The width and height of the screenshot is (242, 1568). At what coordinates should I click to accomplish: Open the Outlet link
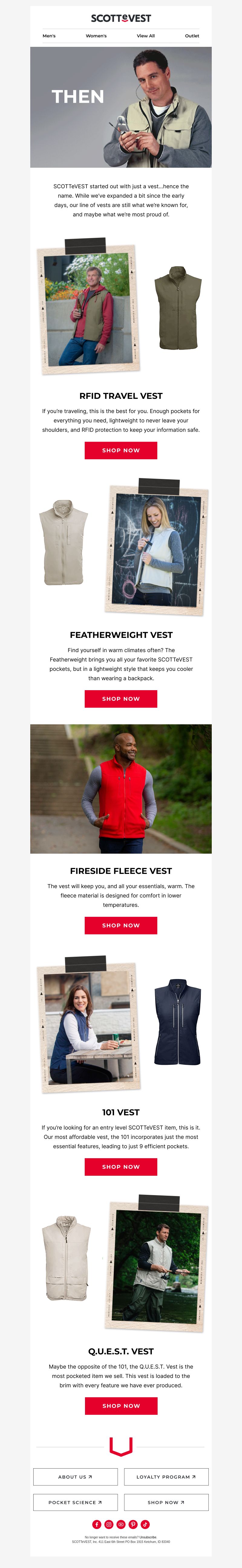[191, 36]
